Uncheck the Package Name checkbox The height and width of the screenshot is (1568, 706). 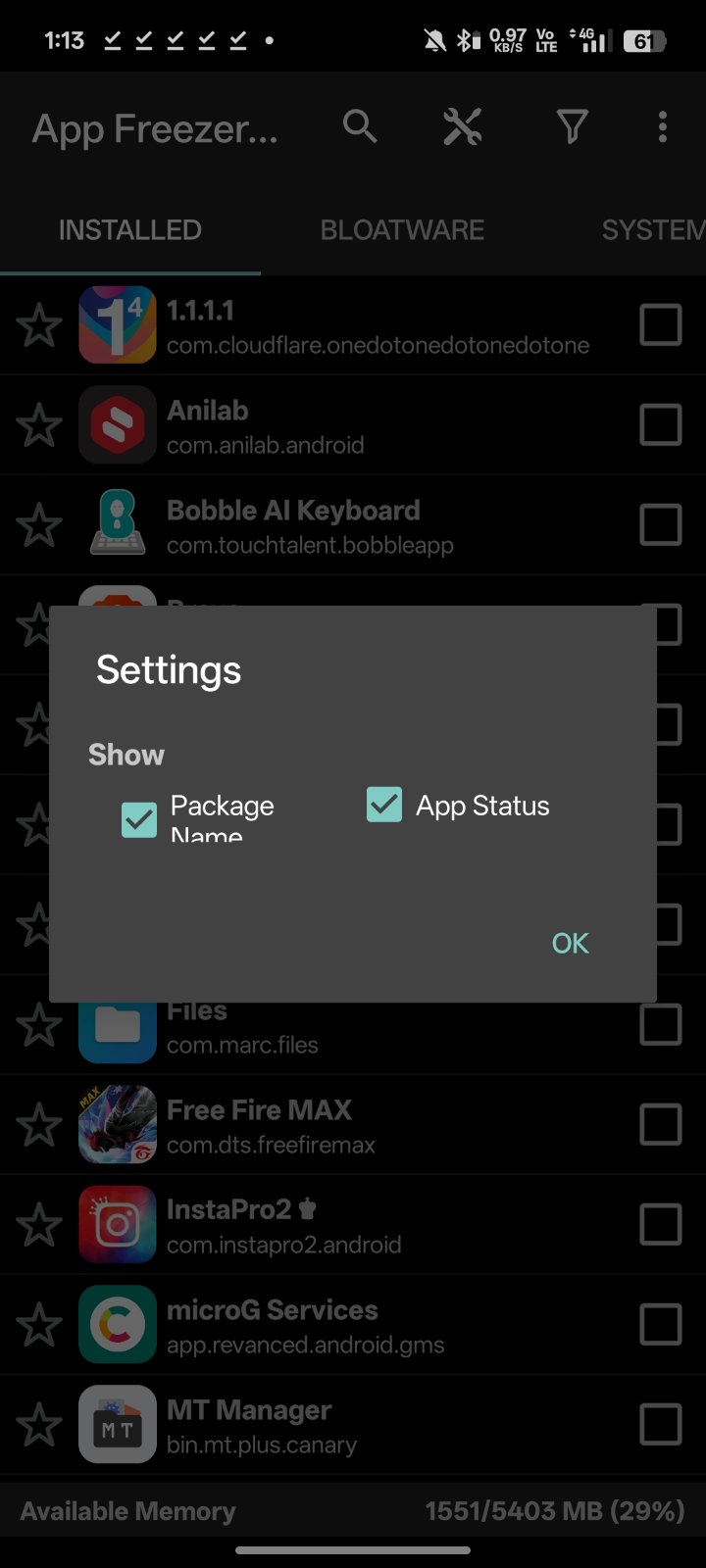click(x=138, y=820)
